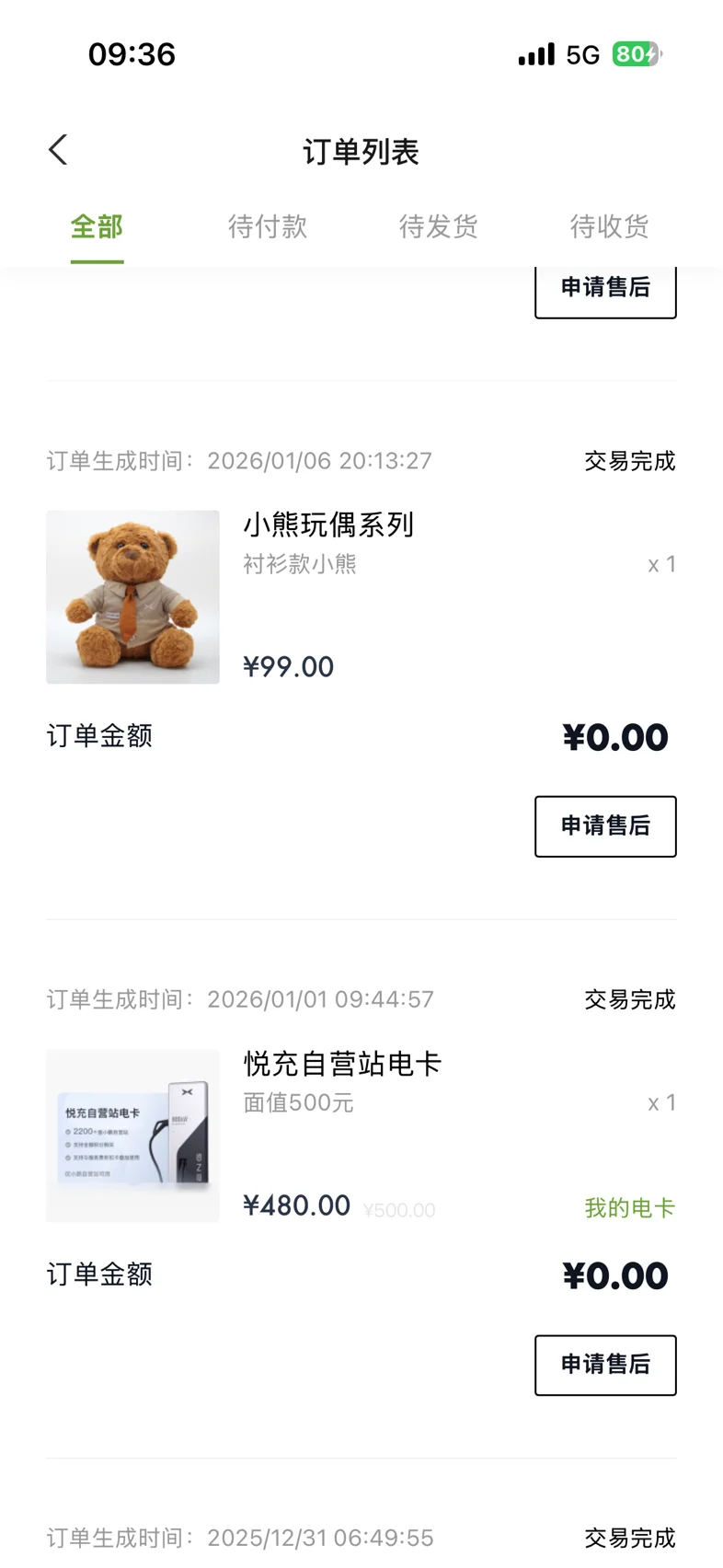Screen dimensions: 723x1568
Task: Open the 小熊玩偶系列 product image
Action: (133, 597)
